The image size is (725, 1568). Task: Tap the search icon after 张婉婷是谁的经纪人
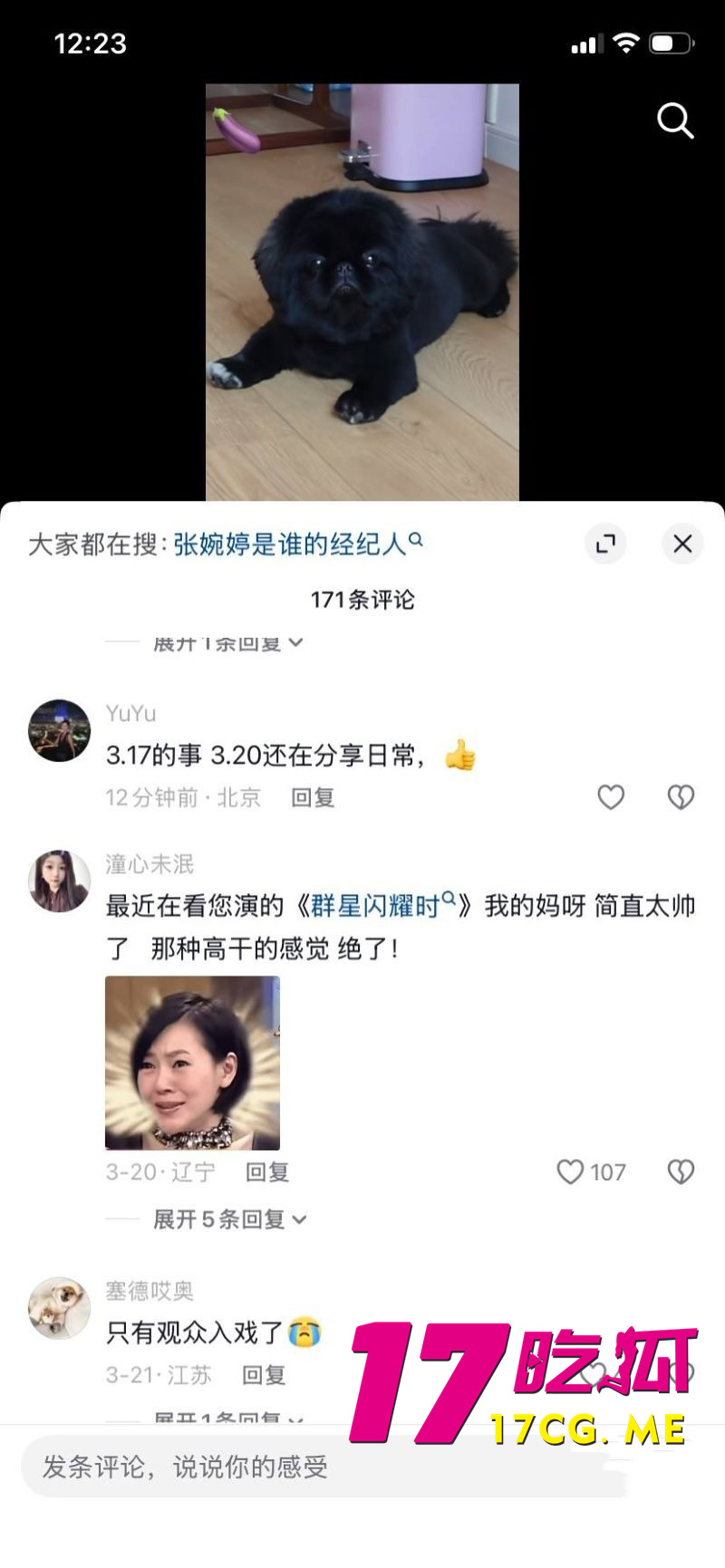417,538
